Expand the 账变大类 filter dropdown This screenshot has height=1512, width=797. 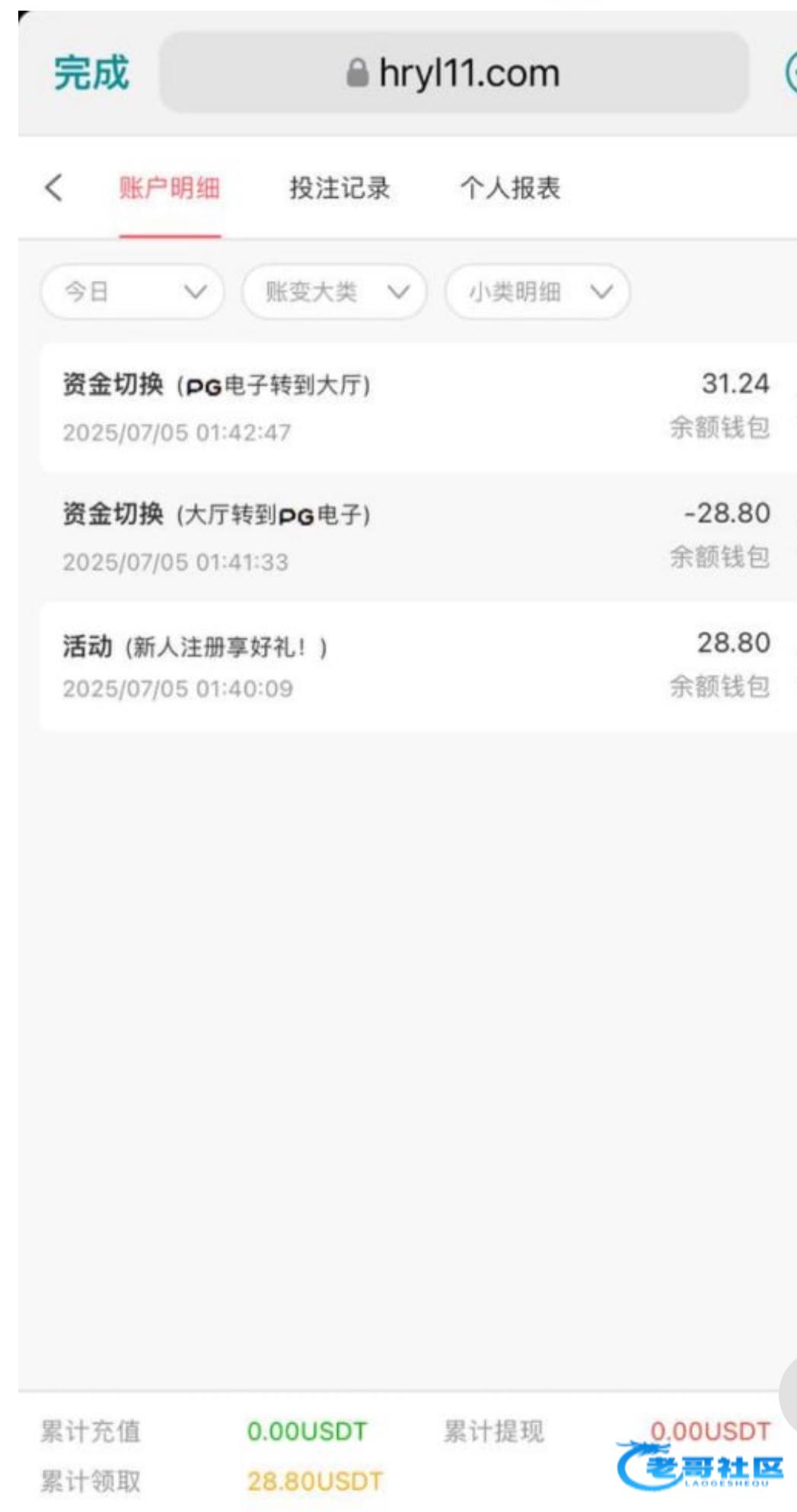pos(334,291)
